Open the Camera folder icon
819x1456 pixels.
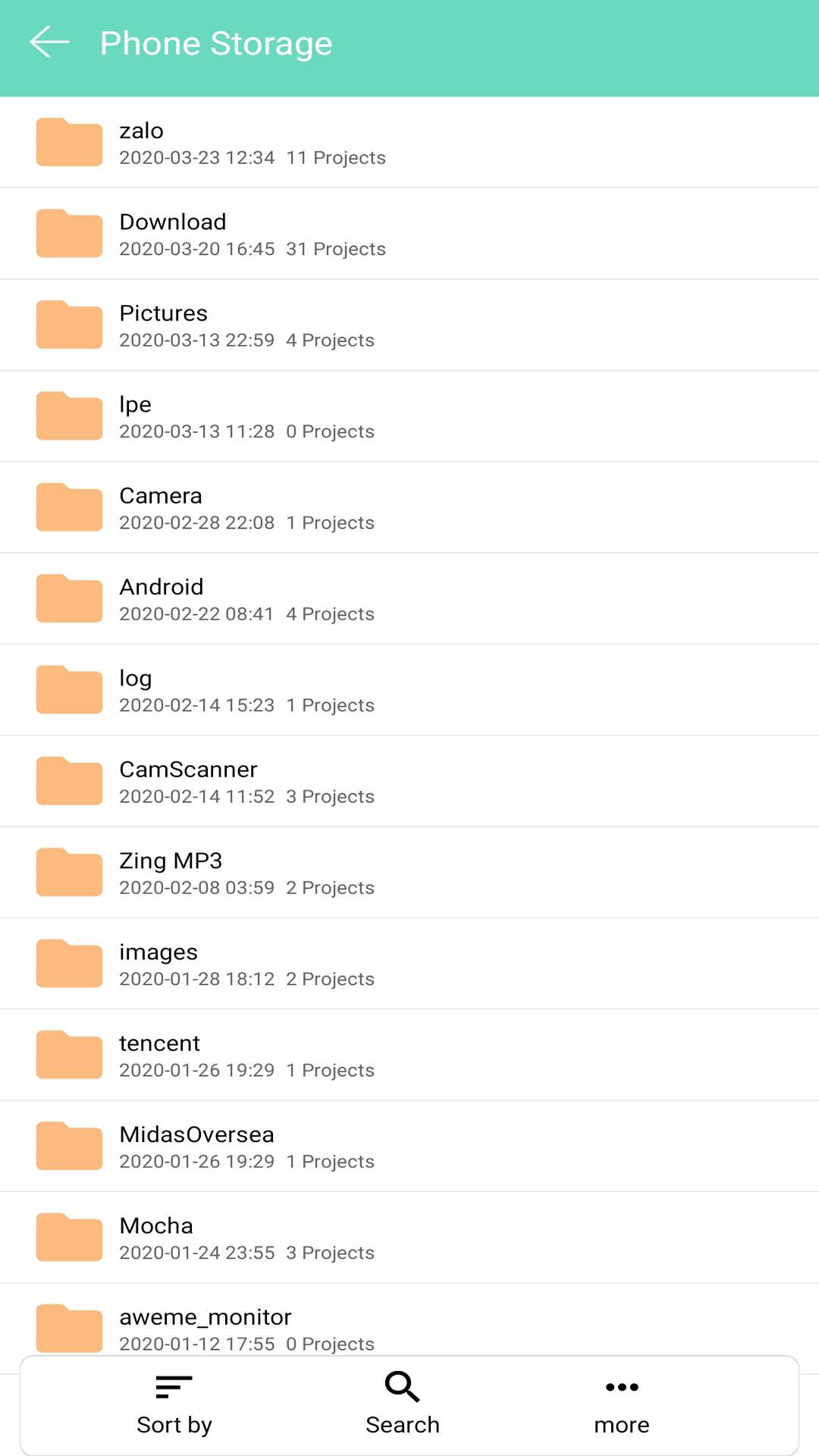click(x=68, y=507)
